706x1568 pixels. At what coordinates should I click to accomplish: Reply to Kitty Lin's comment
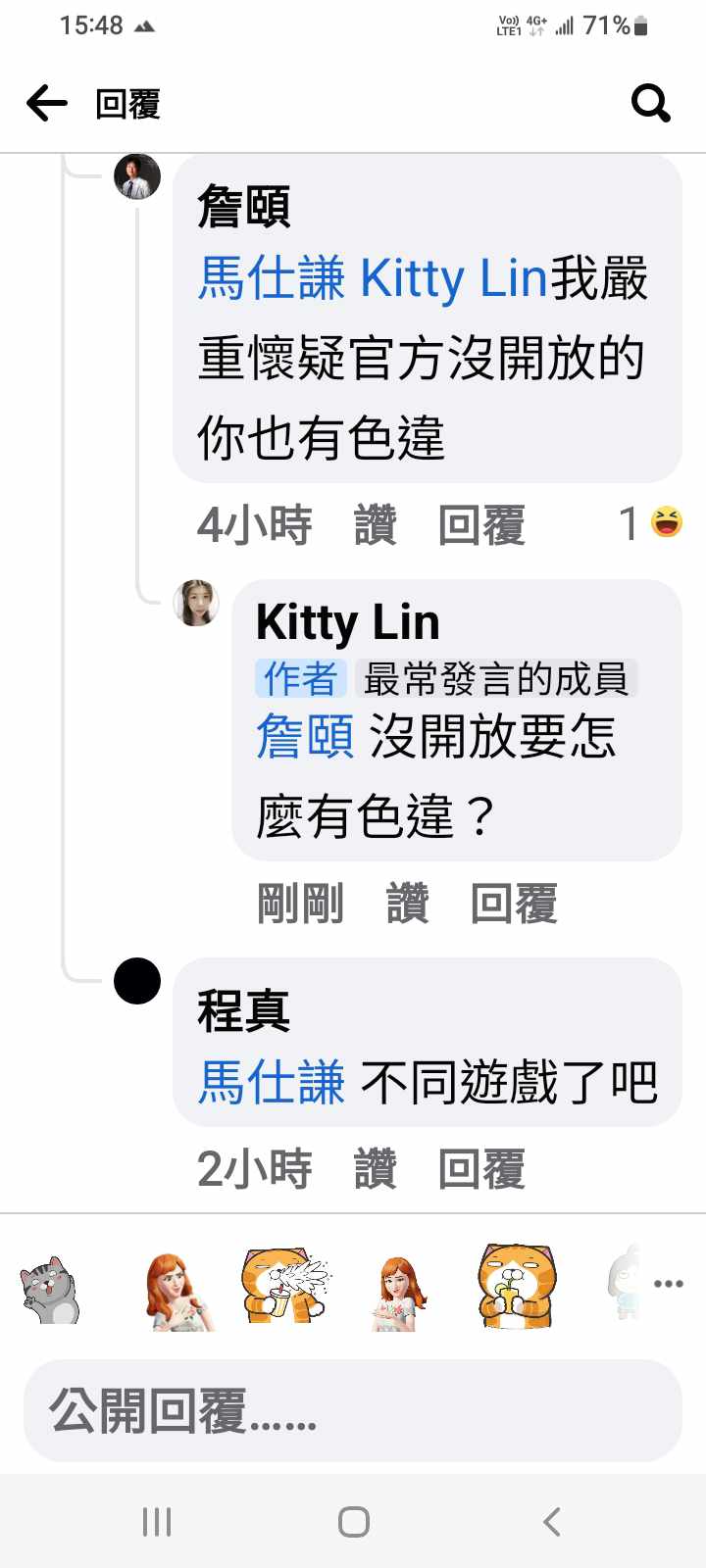(x=514, y=903)
